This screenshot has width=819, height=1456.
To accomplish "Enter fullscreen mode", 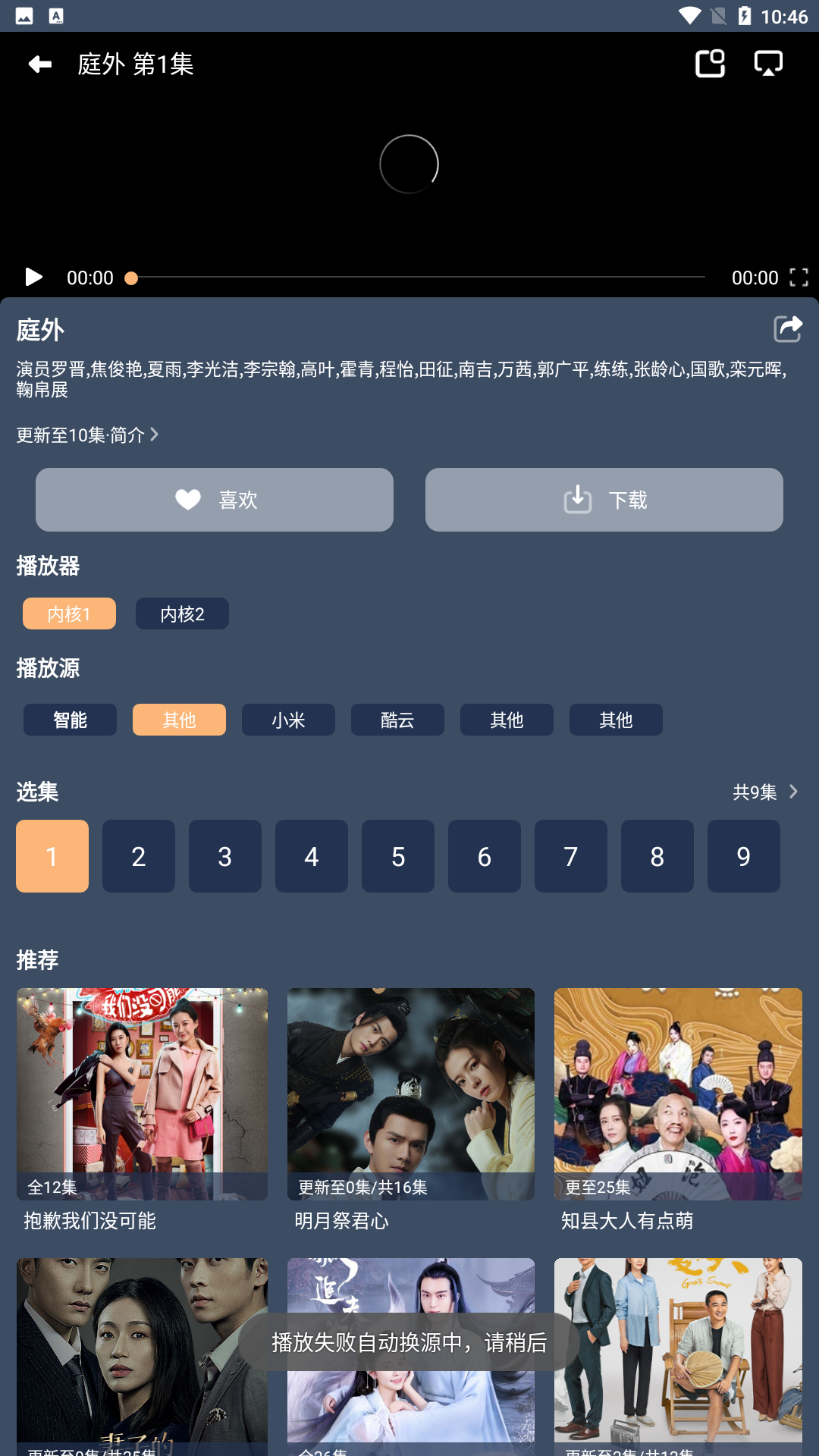I will (x=799, y=278).
